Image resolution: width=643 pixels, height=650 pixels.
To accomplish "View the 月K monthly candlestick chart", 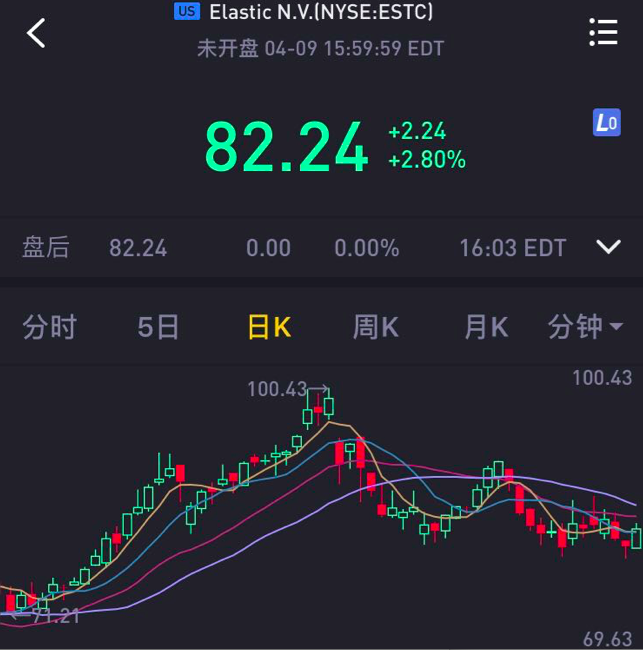I will [486, 327].
